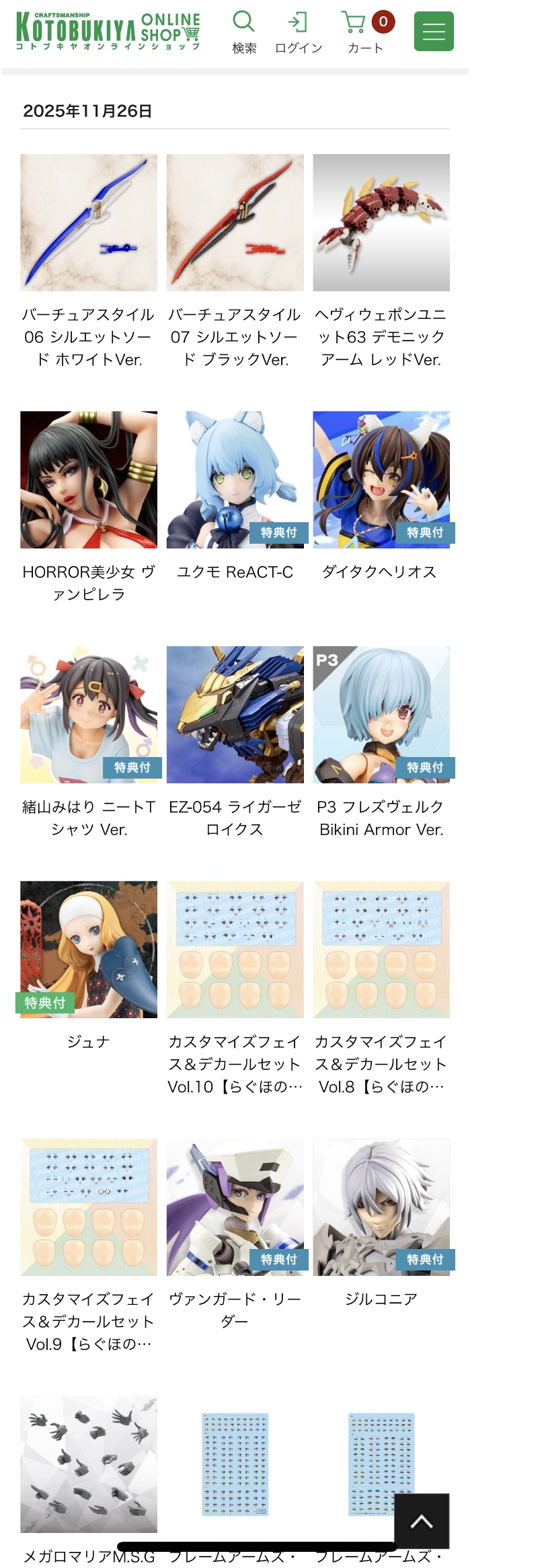The image size is (542, 1568).
Task: Open バーチュアスタイル06 ホワイトVer. product
Action: [89, 223]
